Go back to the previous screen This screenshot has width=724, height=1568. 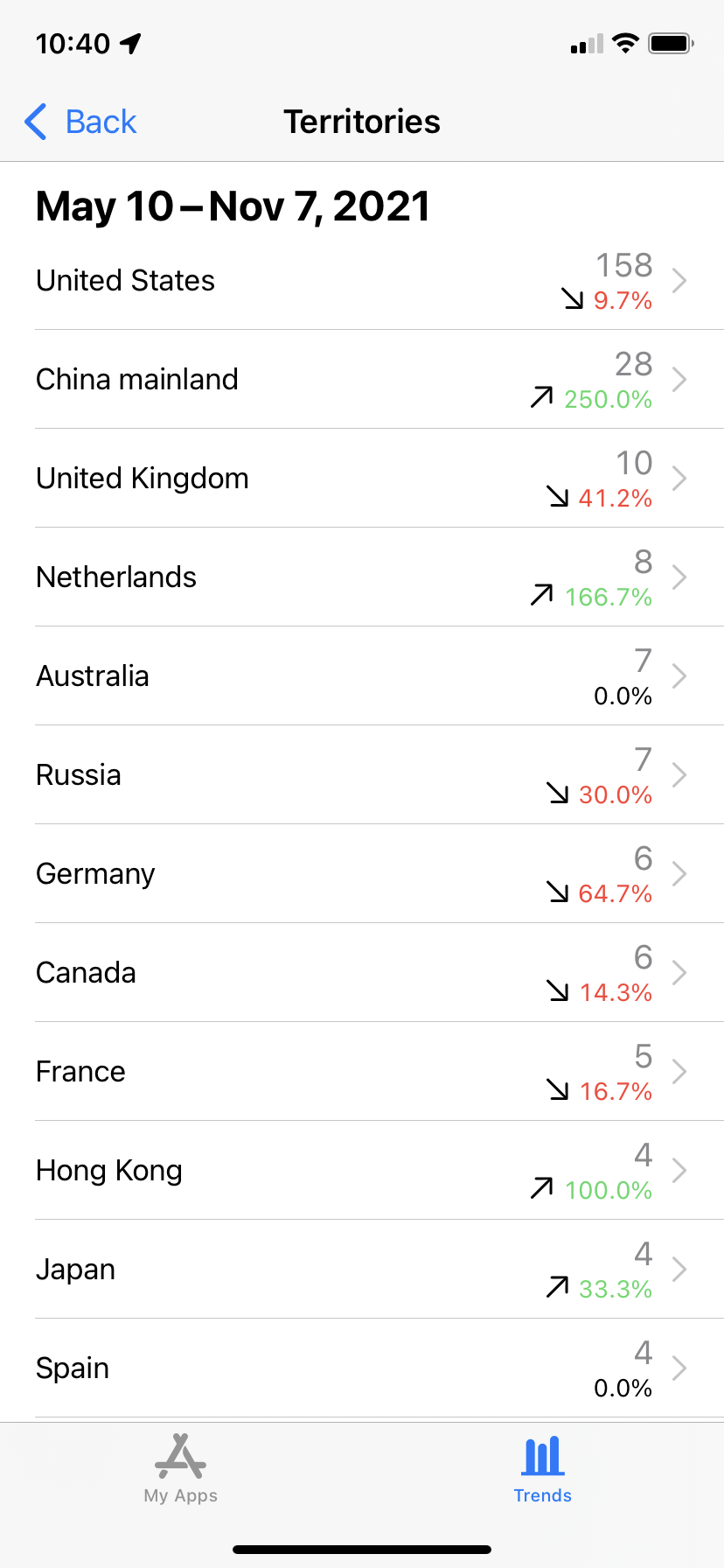80,122
